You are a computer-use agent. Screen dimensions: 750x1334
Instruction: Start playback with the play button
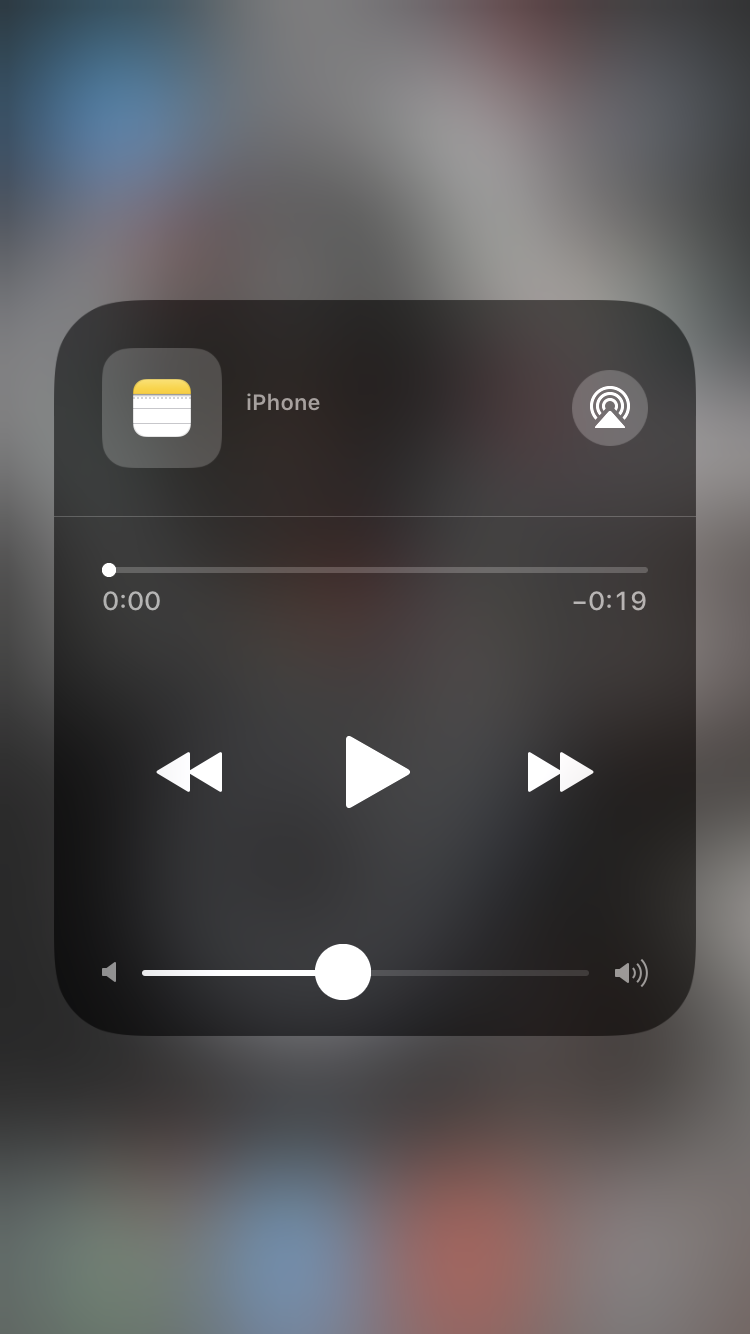click(x=377, y=772)
